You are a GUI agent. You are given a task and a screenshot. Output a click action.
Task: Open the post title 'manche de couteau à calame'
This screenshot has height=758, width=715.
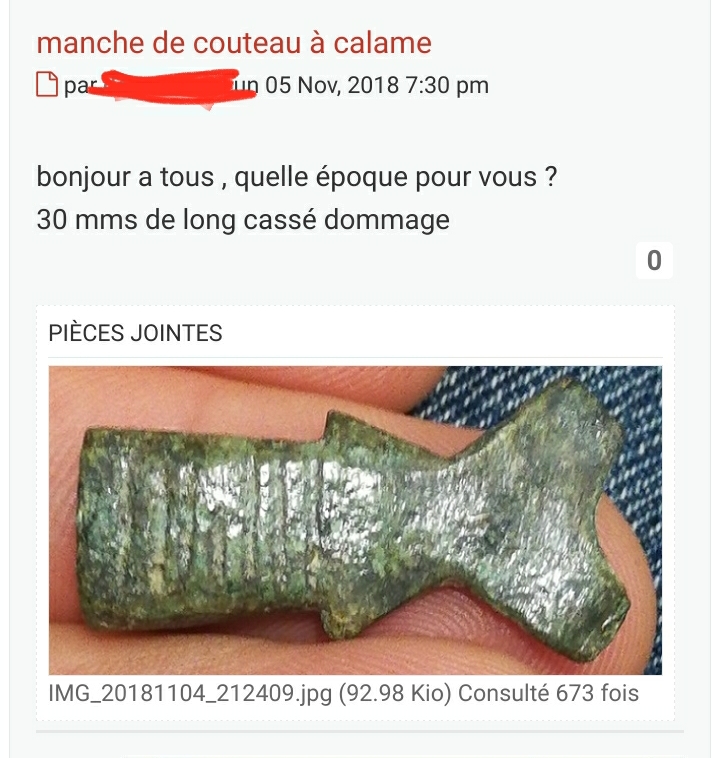tap(234, 44)
